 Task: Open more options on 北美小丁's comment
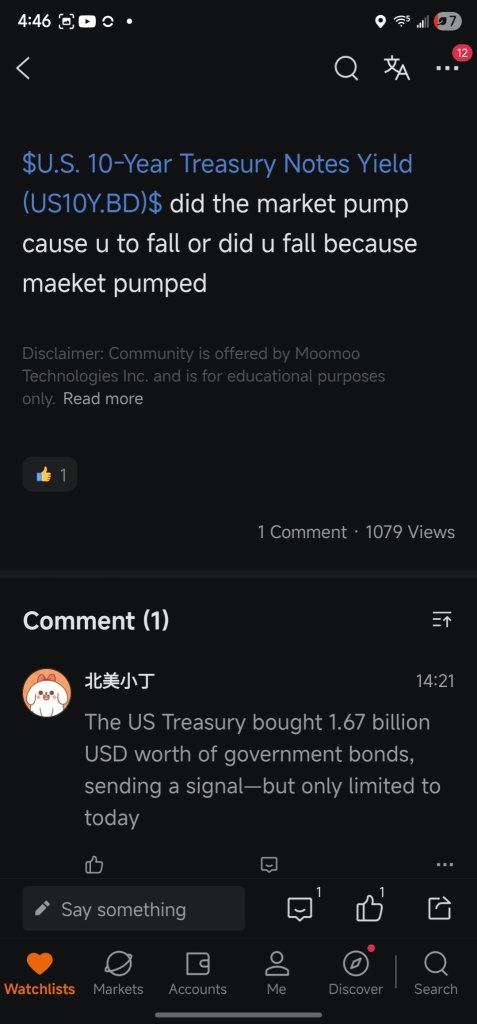point(444,865)
